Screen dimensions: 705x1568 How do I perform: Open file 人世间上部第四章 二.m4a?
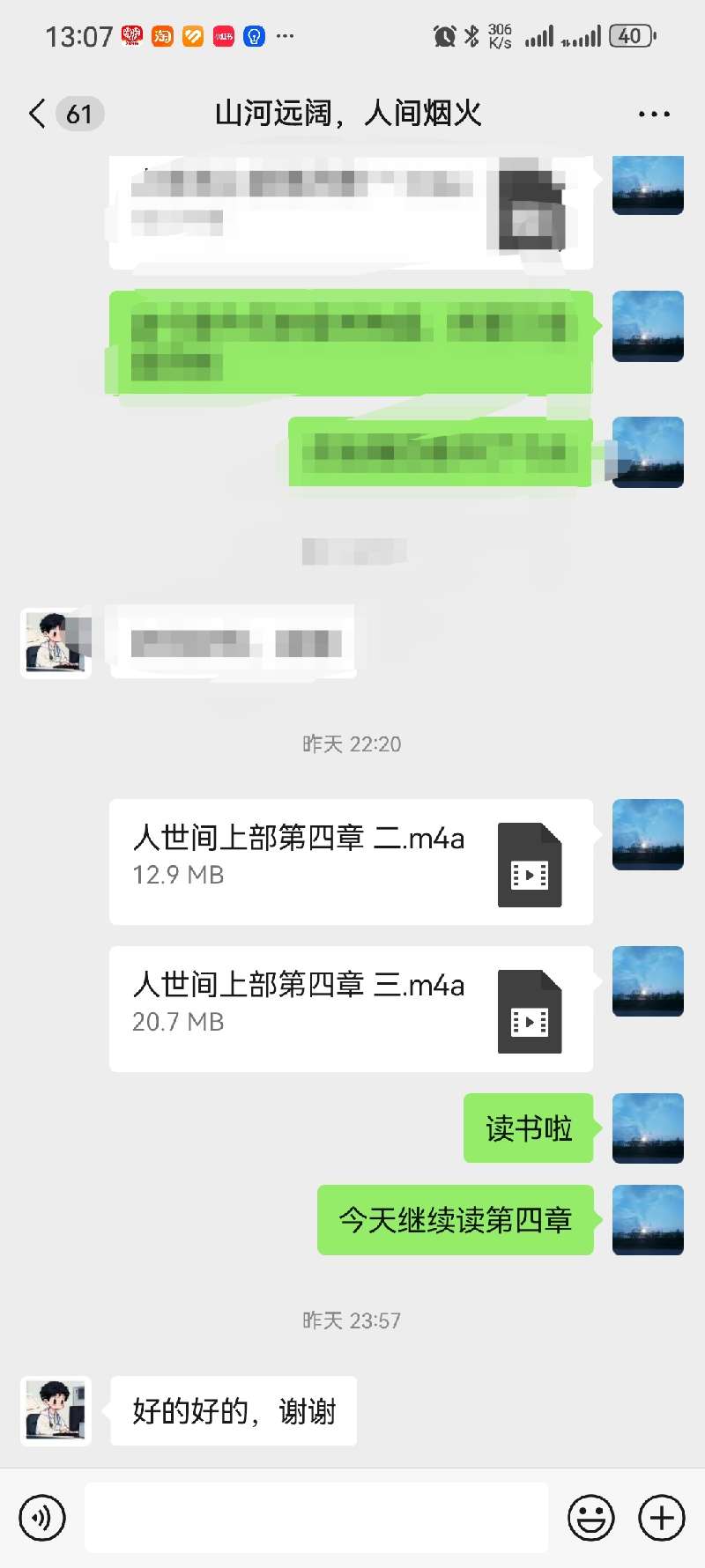click(x=351, y=862)
